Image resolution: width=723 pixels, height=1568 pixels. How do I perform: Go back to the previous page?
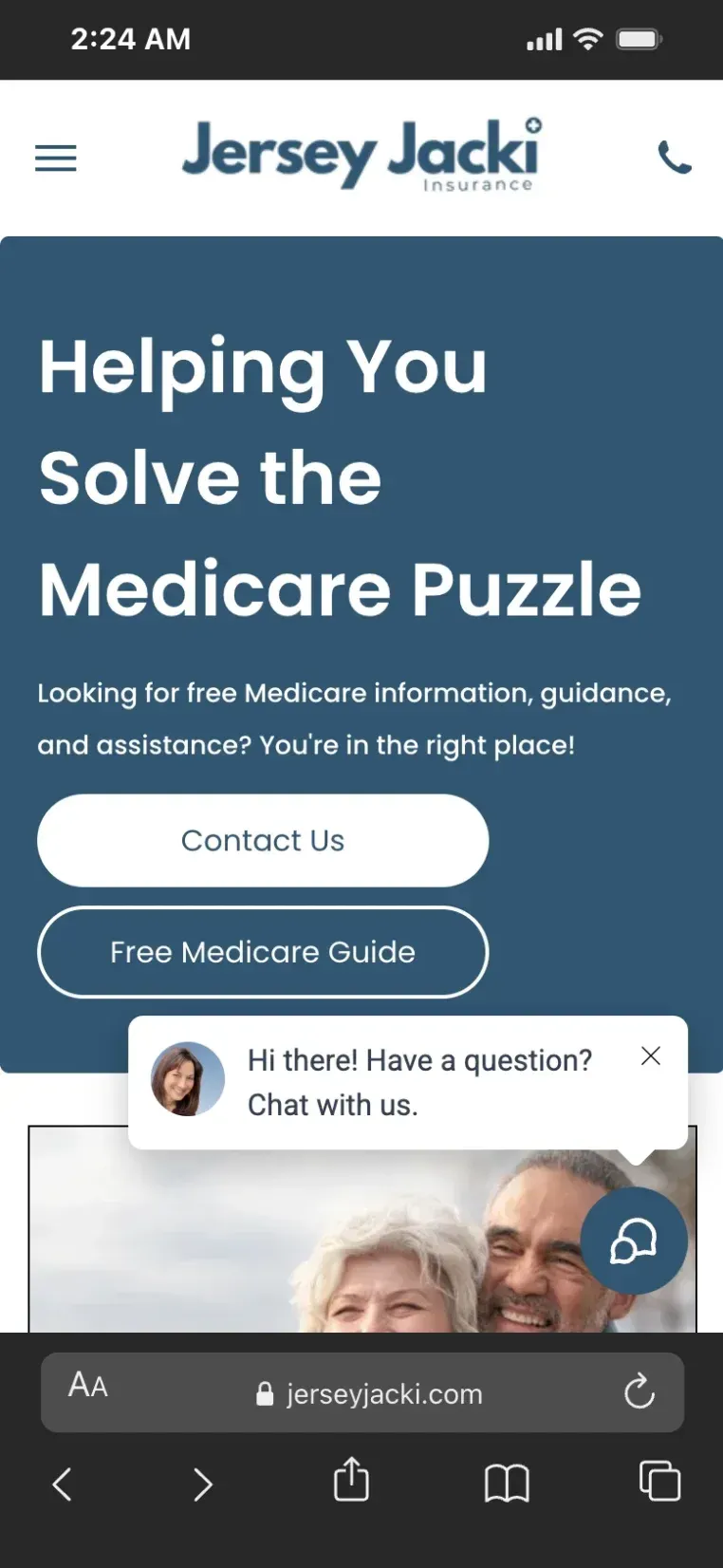point(63,1484)
